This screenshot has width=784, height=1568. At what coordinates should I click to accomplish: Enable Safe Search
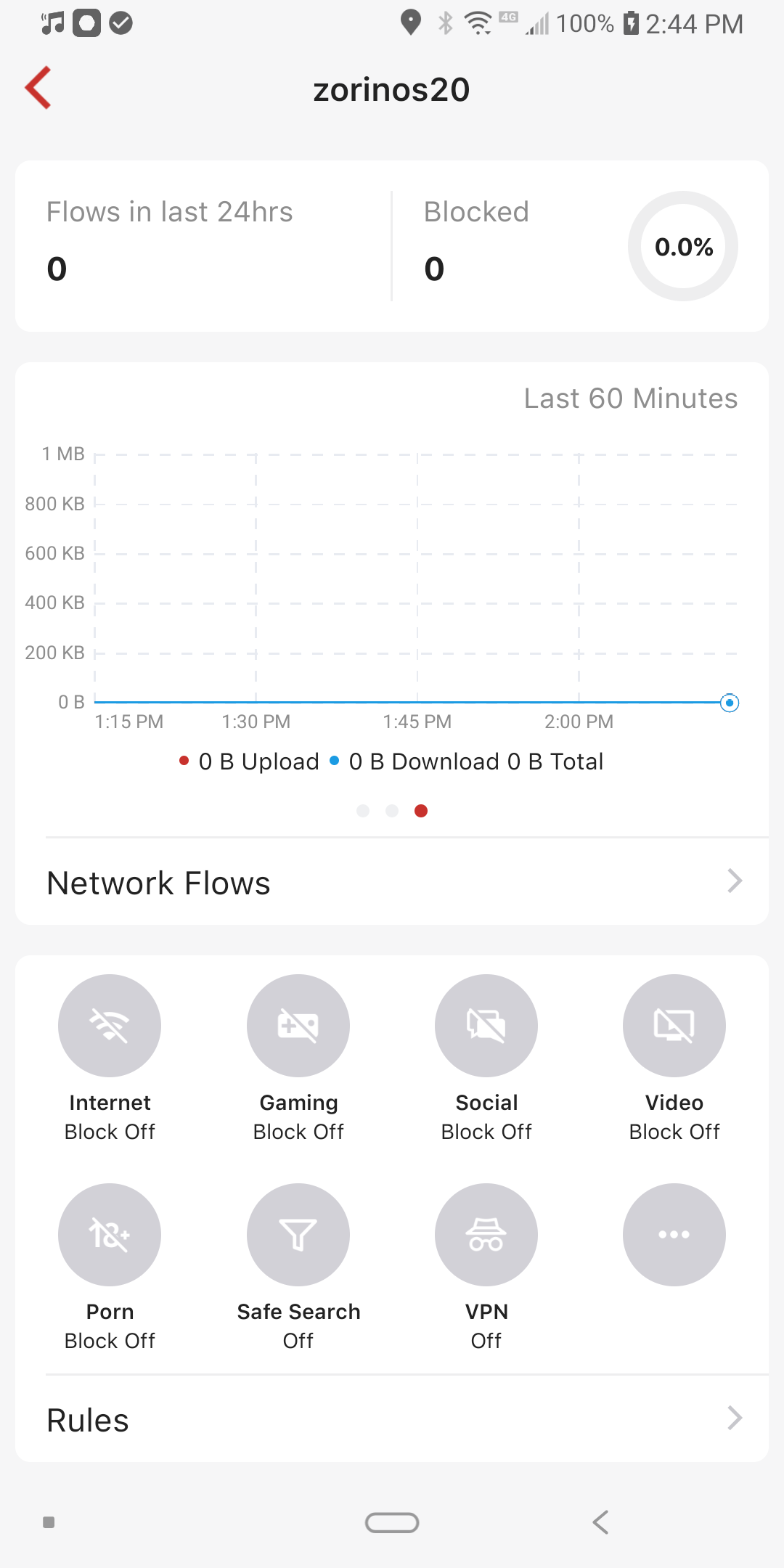coord(298,1234)
